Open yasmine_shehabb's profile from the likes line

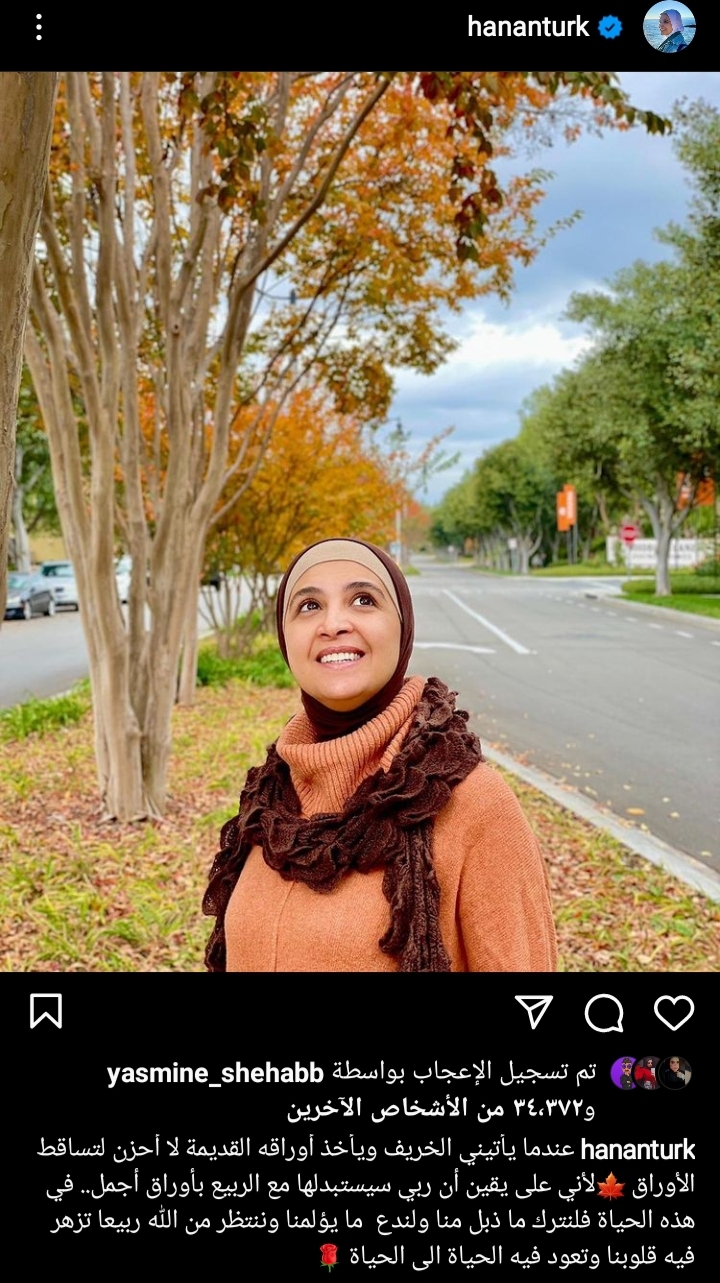pyautogui.click(x=215, y=1074)
